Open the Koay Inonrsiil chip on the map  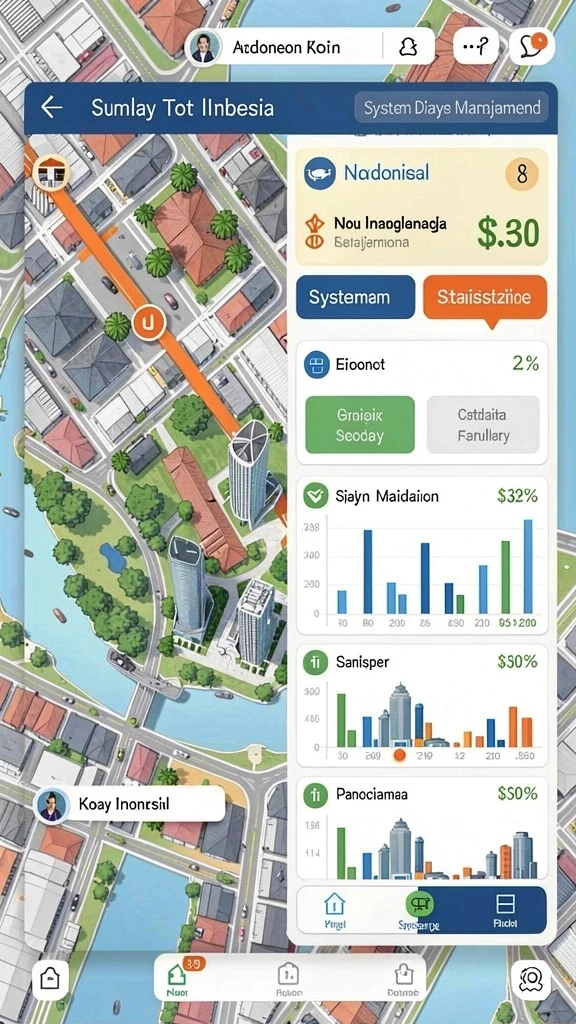[129, 804]
